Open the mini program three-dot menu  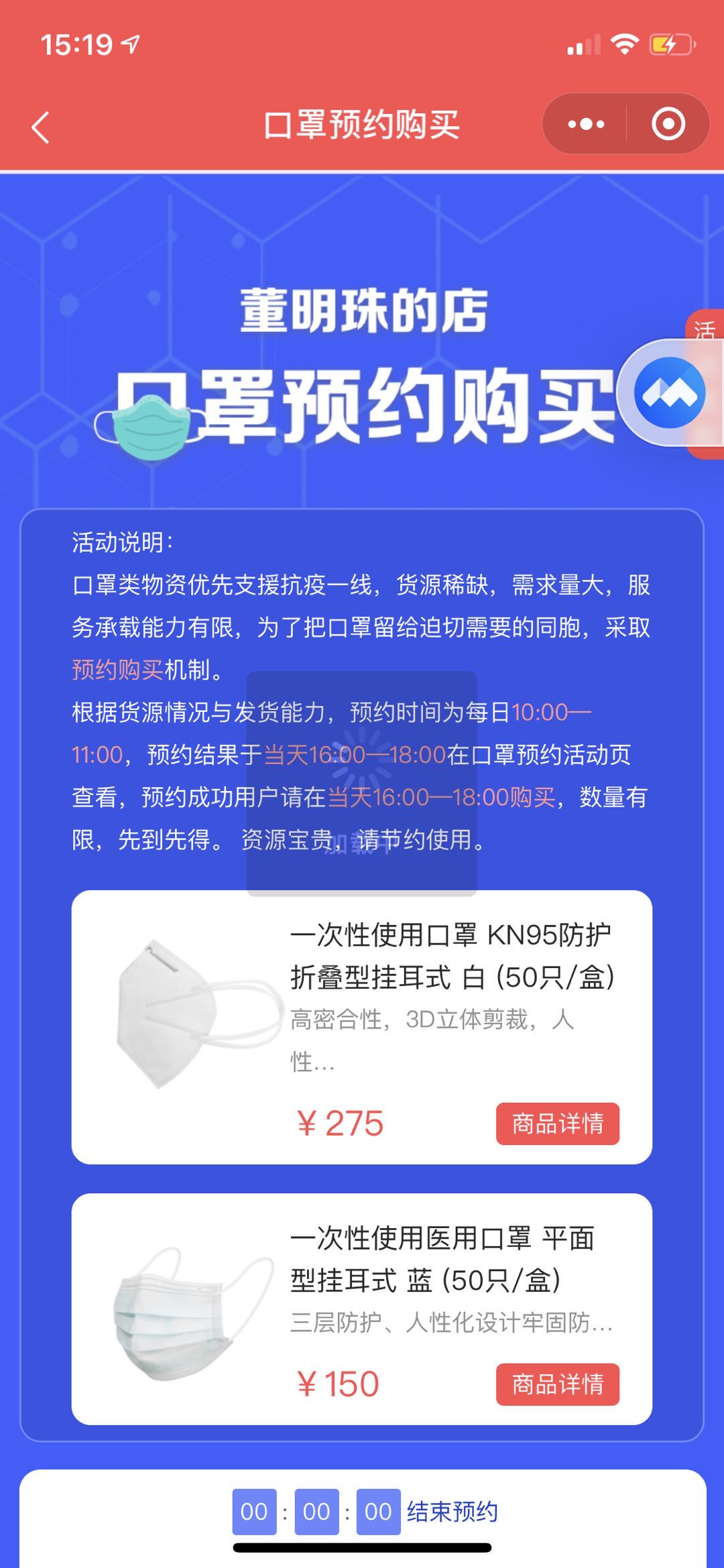pyautogui.click(x=586, y=125)
